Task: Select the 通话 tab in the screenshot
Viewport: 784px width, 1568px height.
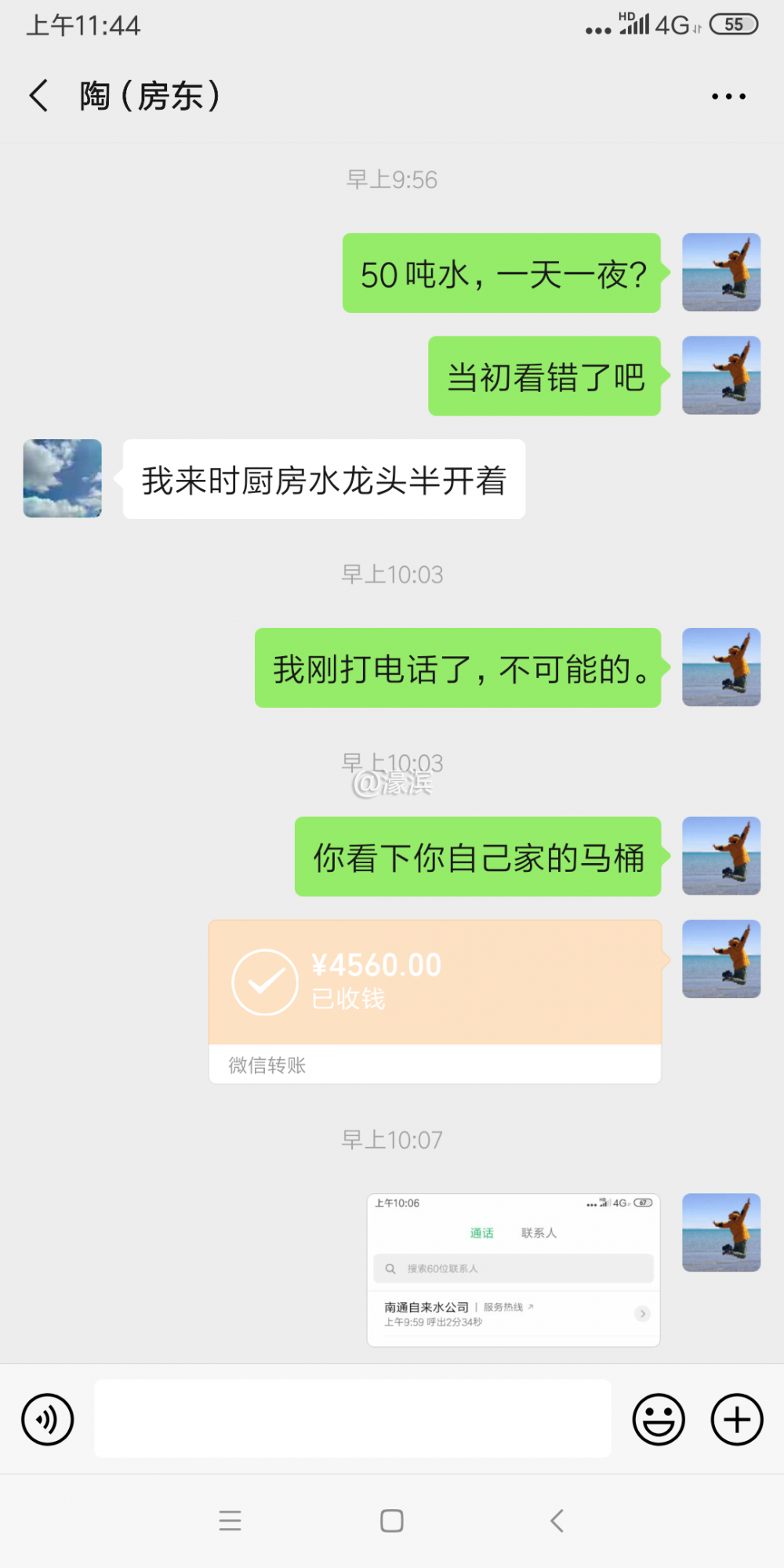Action: point(481,1232)
